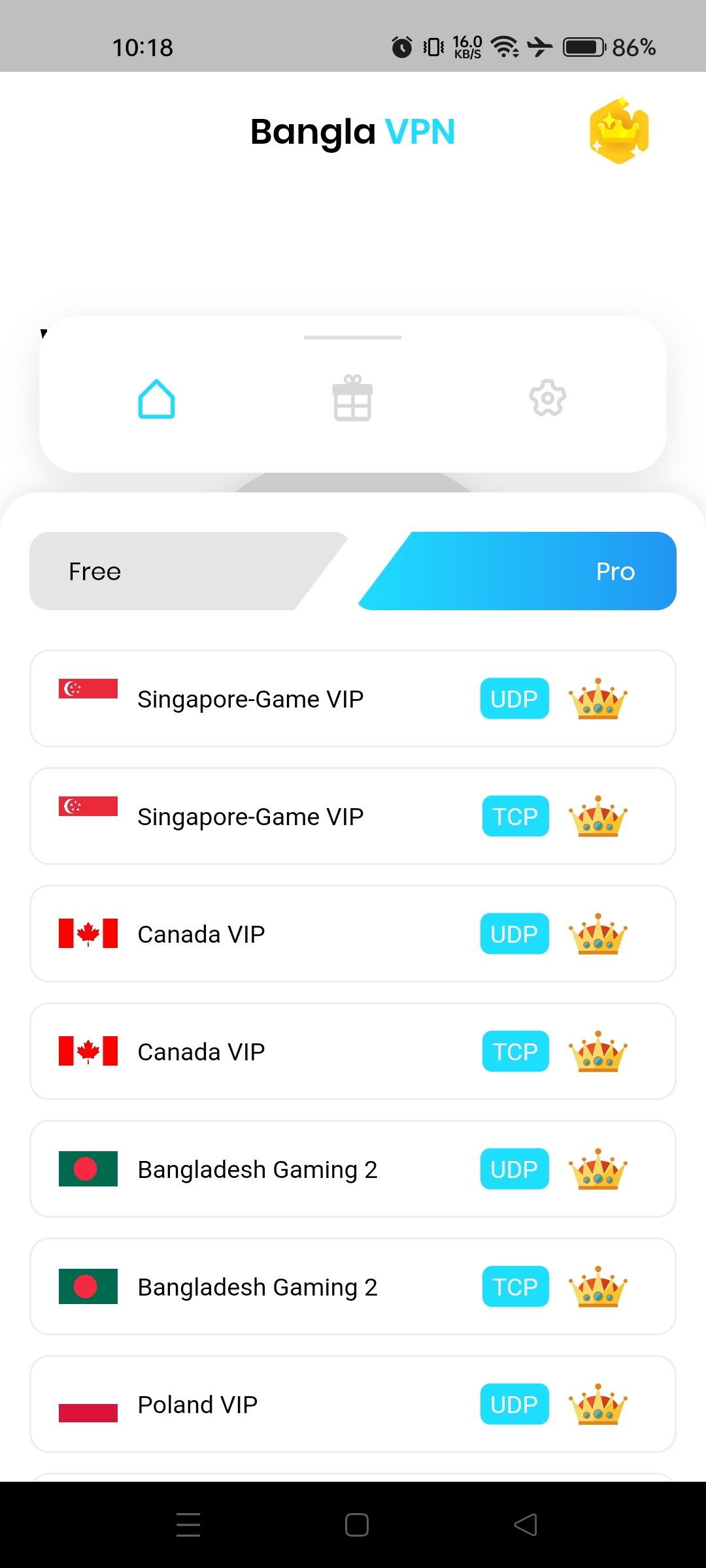Click the crown icon beside Singapore-Game VIP UDP

point(598,698)
